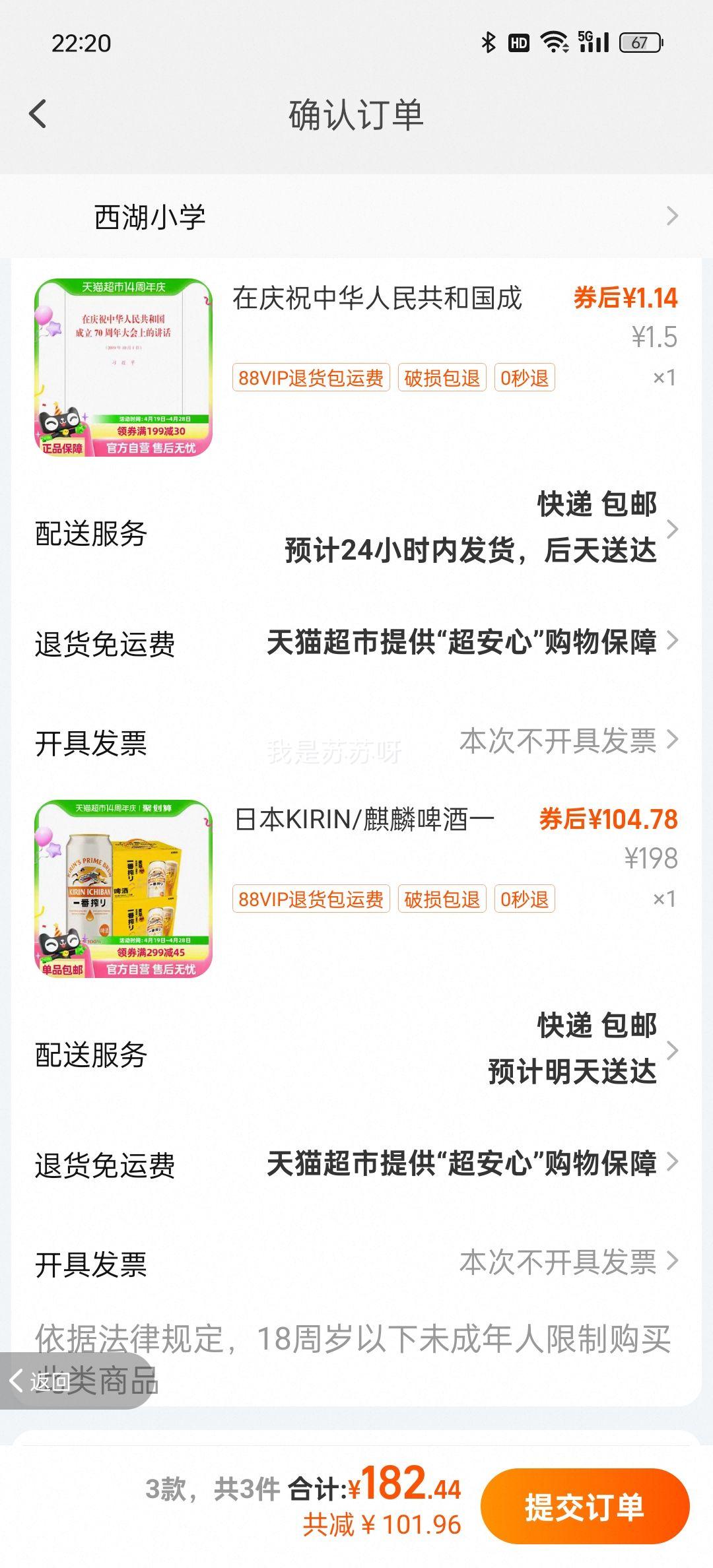Click the 0秒退 tag on the book item
The width and height of the screenshot is (713, 1568).
pos(524,377)
